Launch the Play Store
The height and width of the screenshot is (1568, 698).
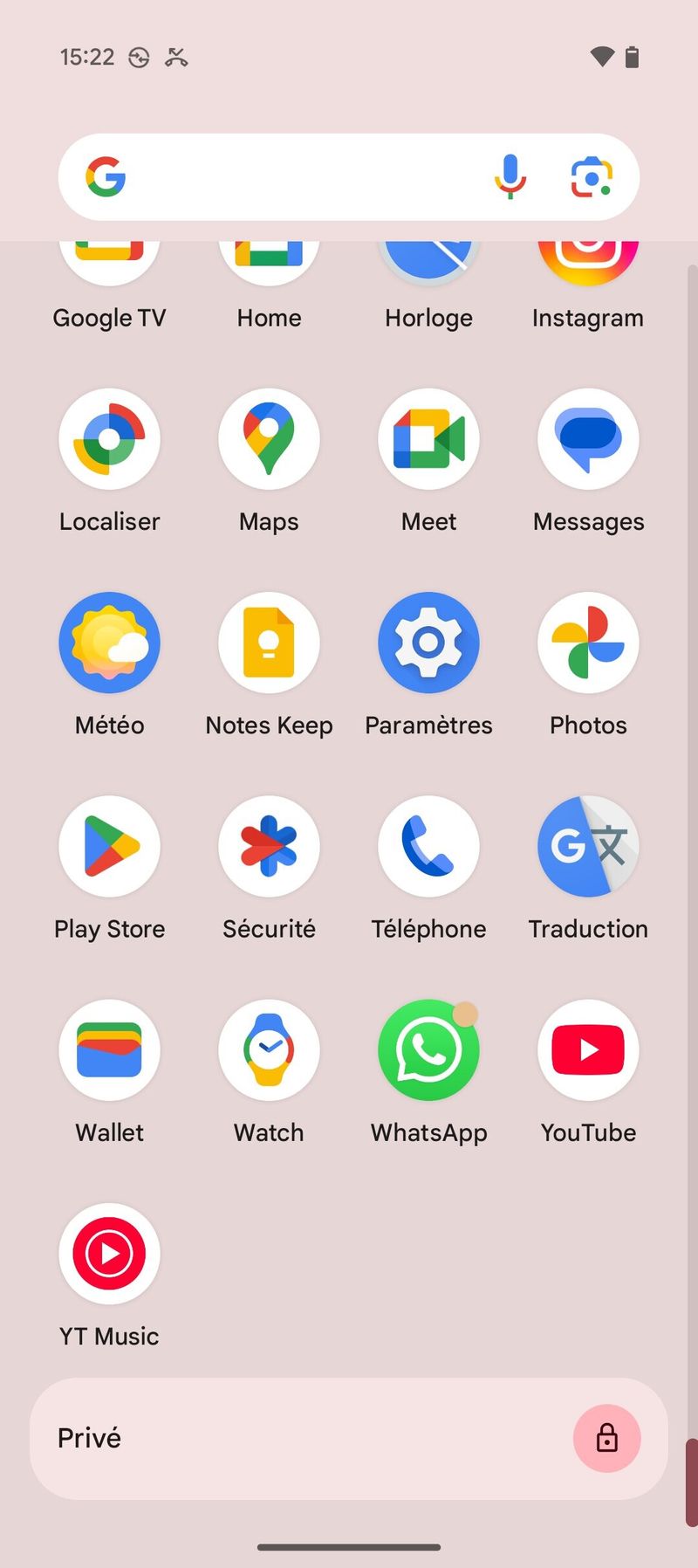tap(109, 847)
